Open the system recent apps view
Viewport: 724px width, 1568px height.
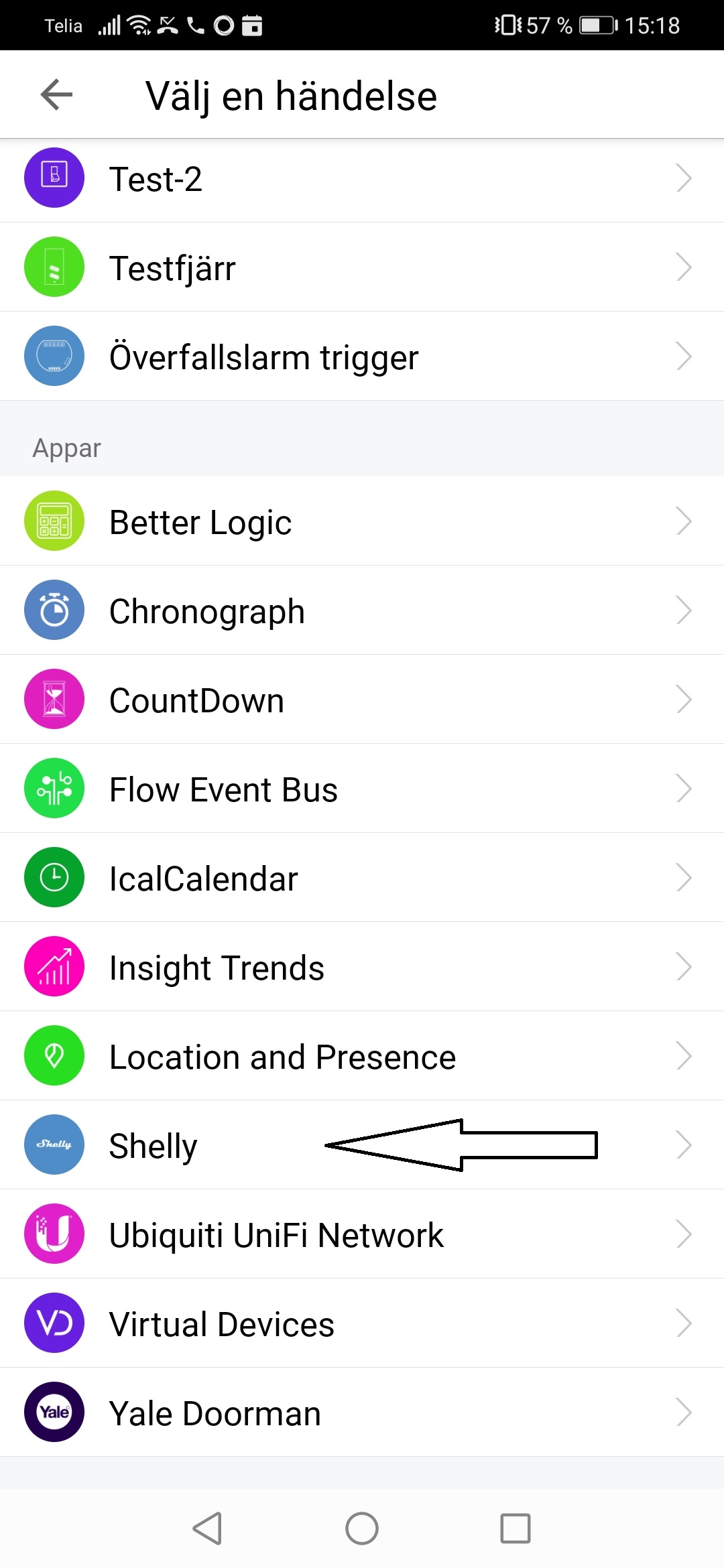(515, 1528)
